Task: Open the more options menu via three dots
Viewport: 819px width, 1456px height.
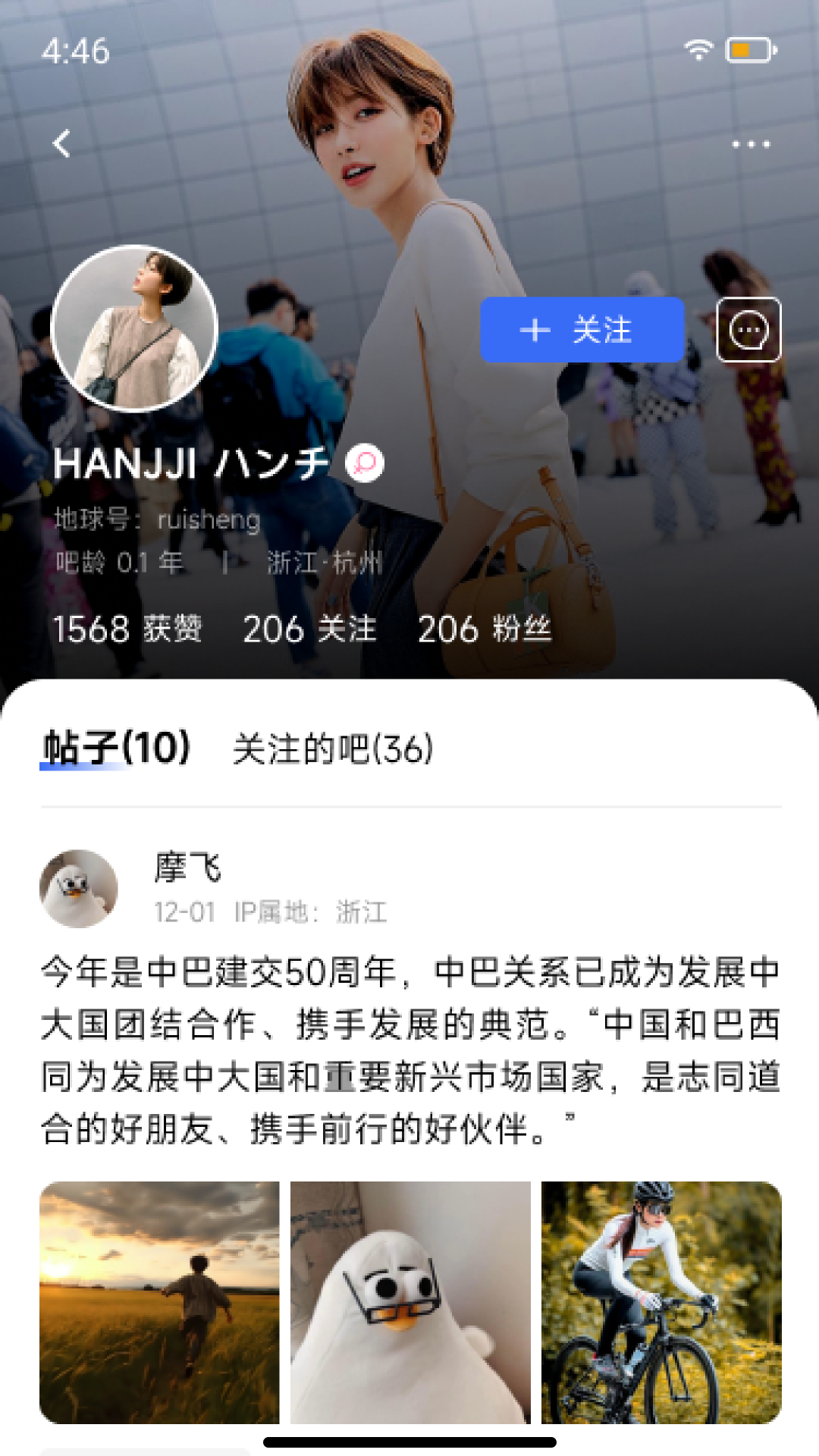Action: [x=749, y=143]
